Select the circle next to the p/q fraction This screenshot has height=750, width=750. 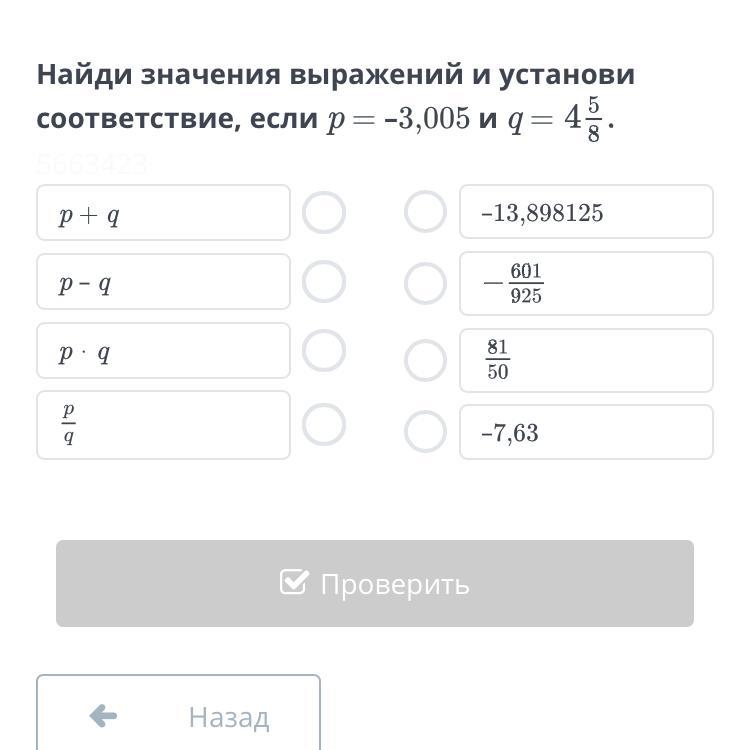pos(324,424)
